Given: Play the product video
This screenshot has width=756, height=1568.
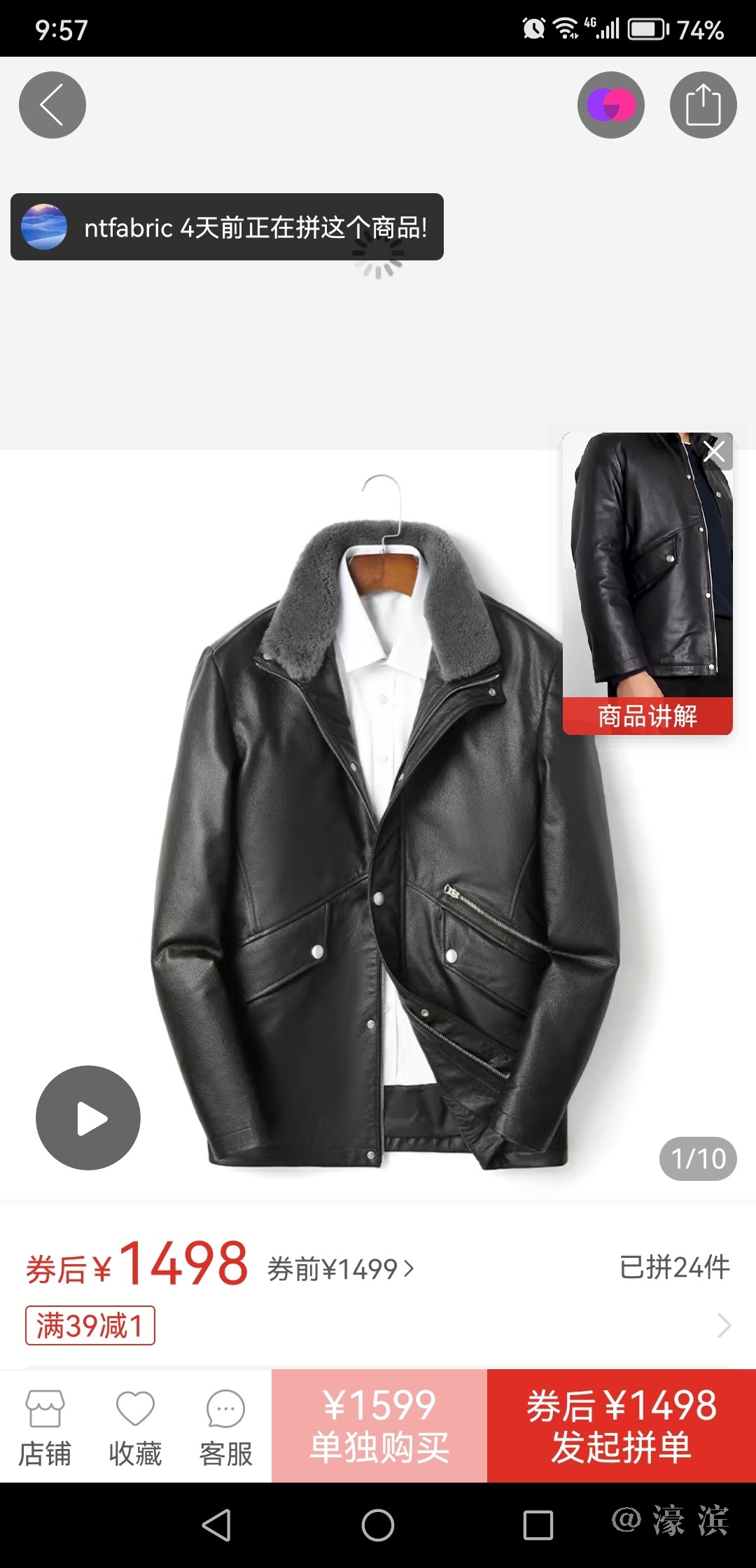Looking at the screenshot, I should coord(88,1118).
